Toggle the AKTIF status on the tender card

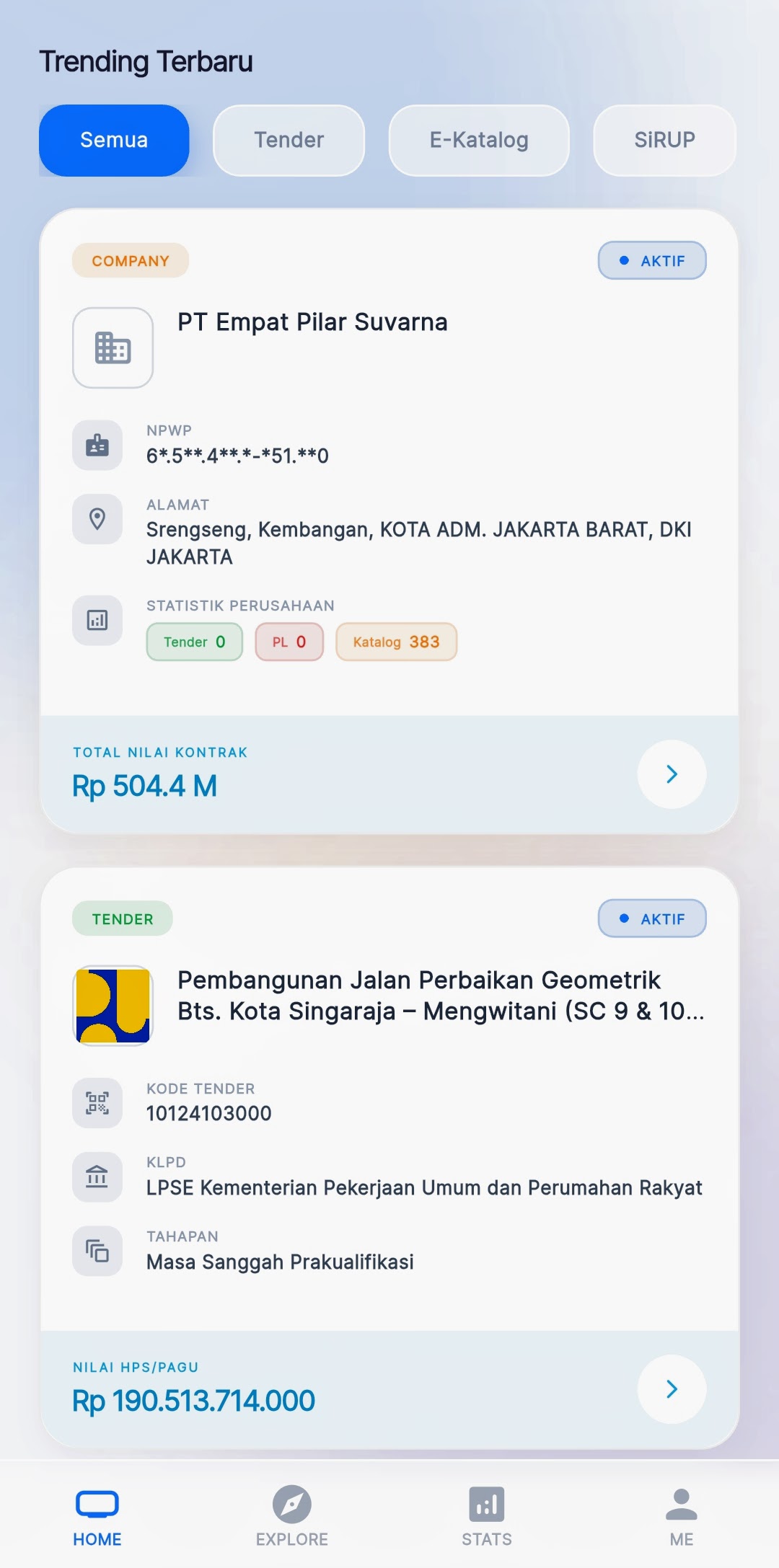coord(651,918)
